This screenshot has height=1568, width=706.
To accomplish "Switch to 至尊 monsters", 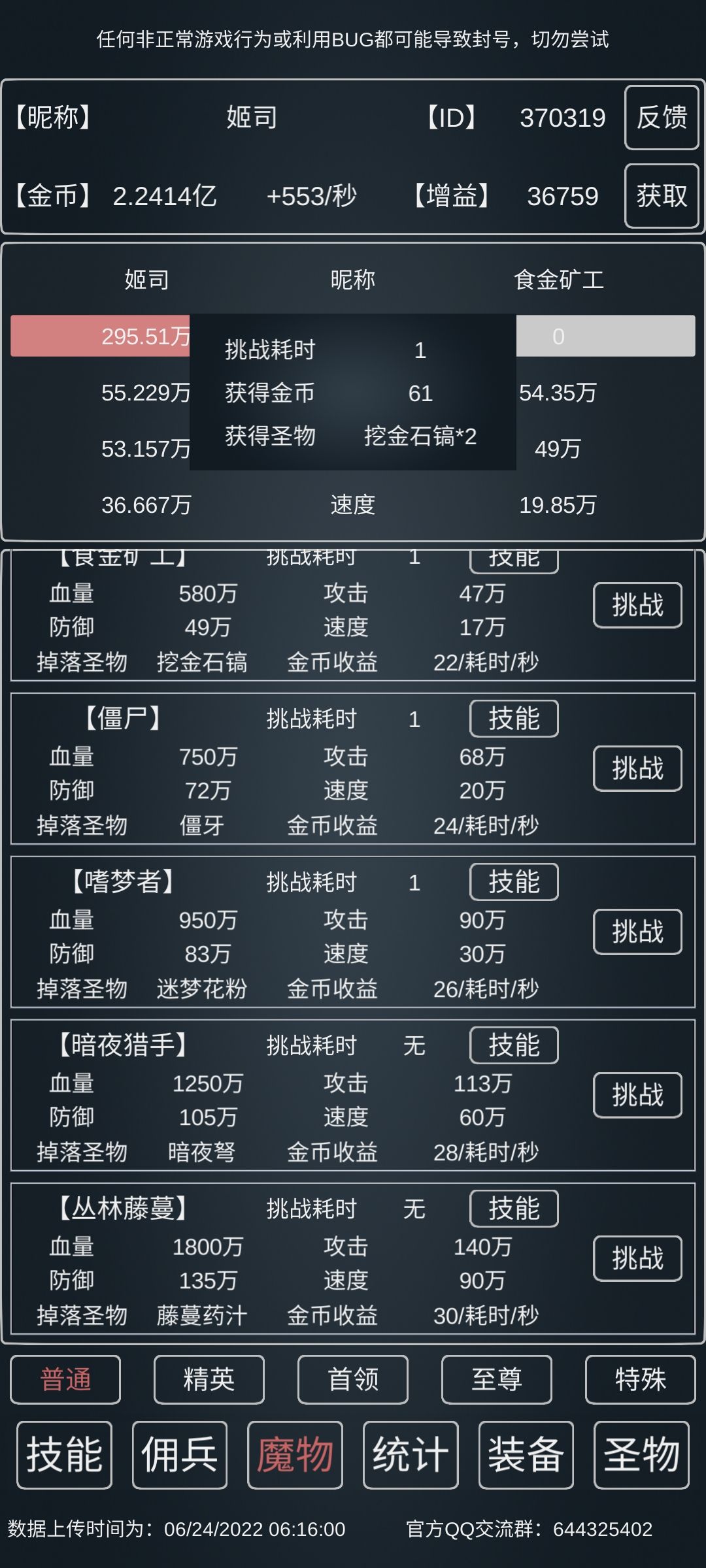I will coord(497,1380).
